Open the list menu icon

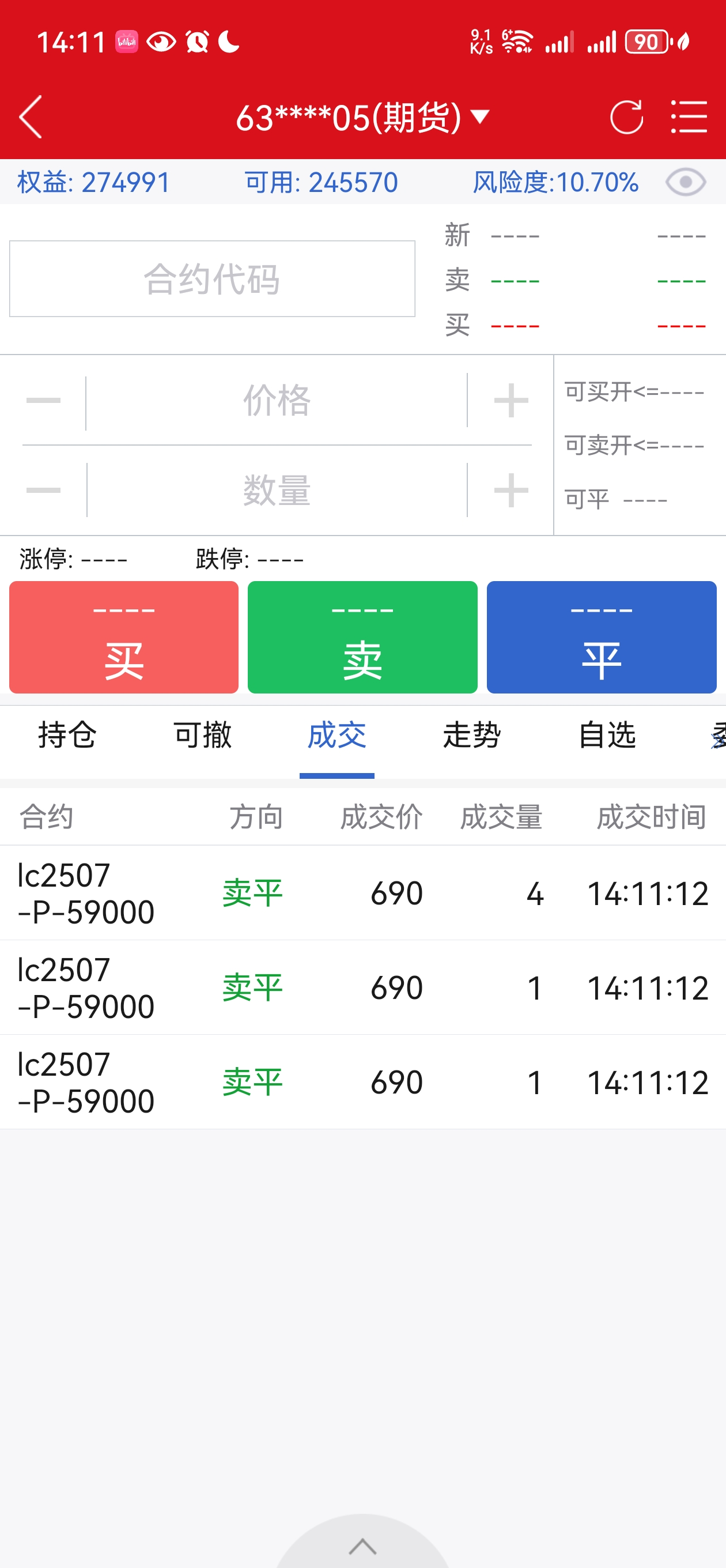(689, 117)
